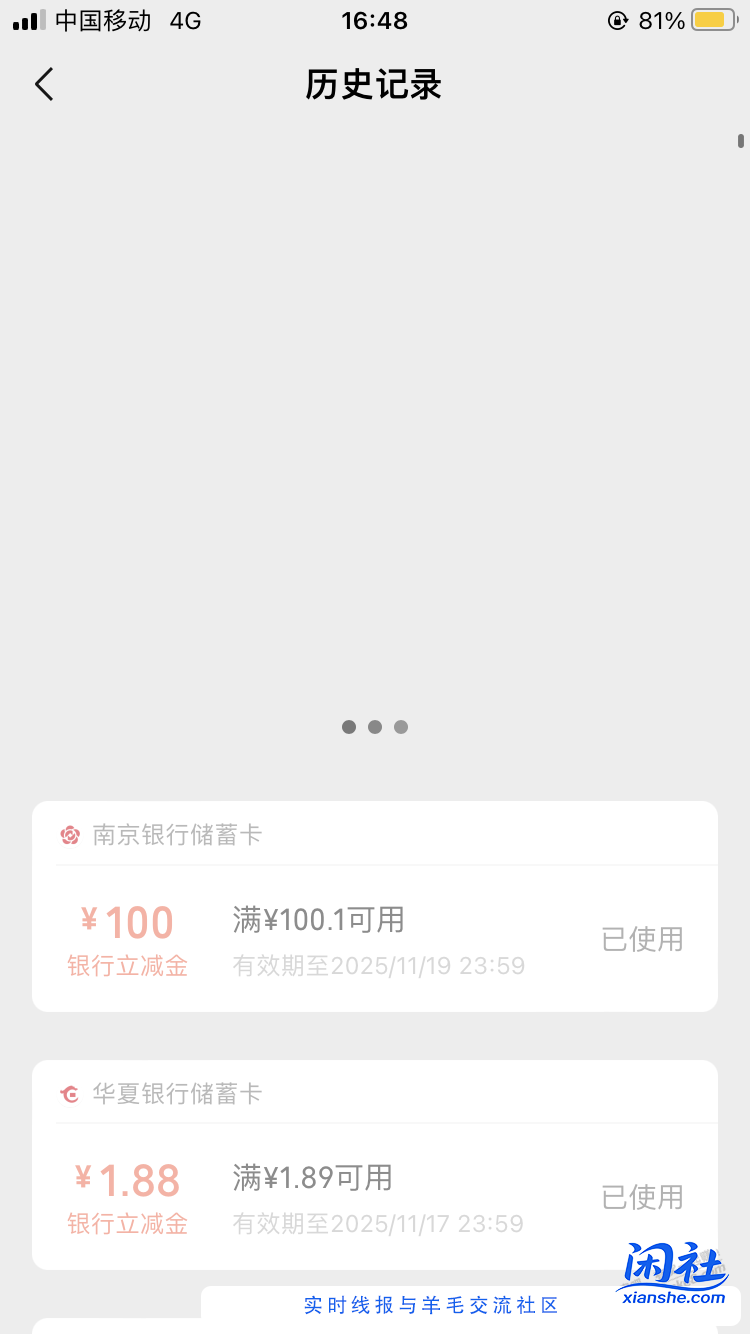Select the first carousel page dot
The height and width of the screenshot is (1334, 750).
pos(349,727)
